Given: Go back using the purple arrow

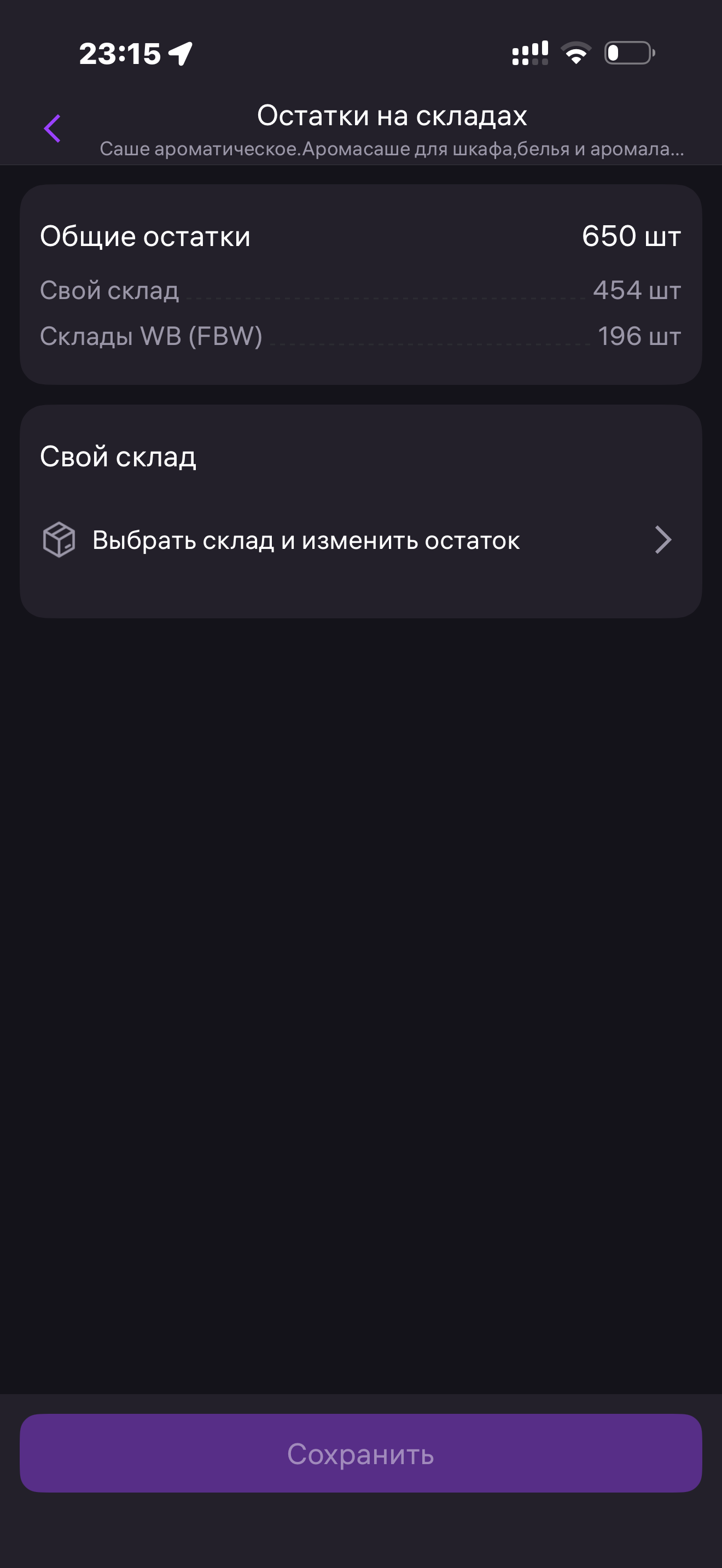Looking at the screenshot, I should tap(53, 128).
